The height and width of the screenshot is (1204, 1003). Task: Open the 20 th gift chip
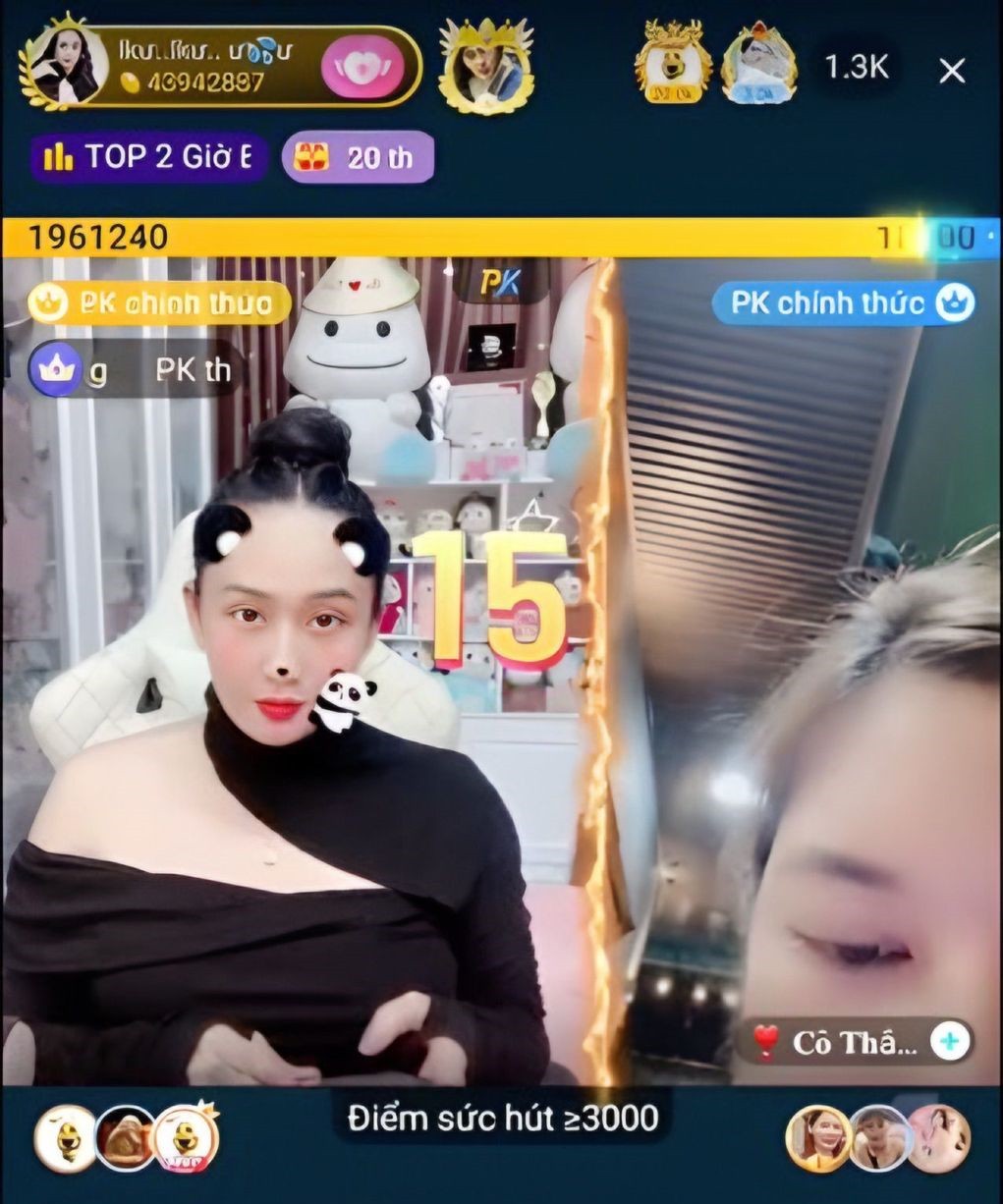[359, 157]
